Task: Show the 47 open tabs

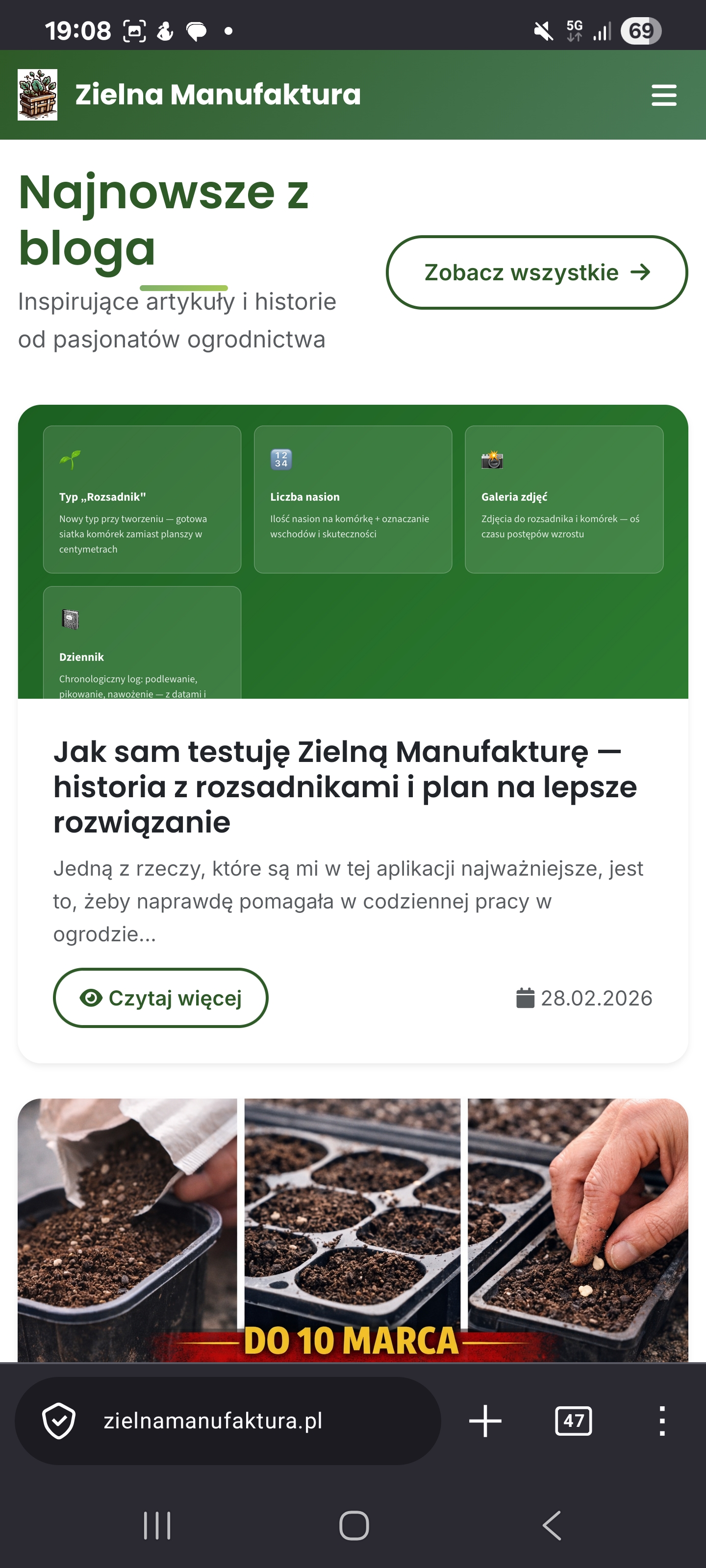Action: (573, 1420)
